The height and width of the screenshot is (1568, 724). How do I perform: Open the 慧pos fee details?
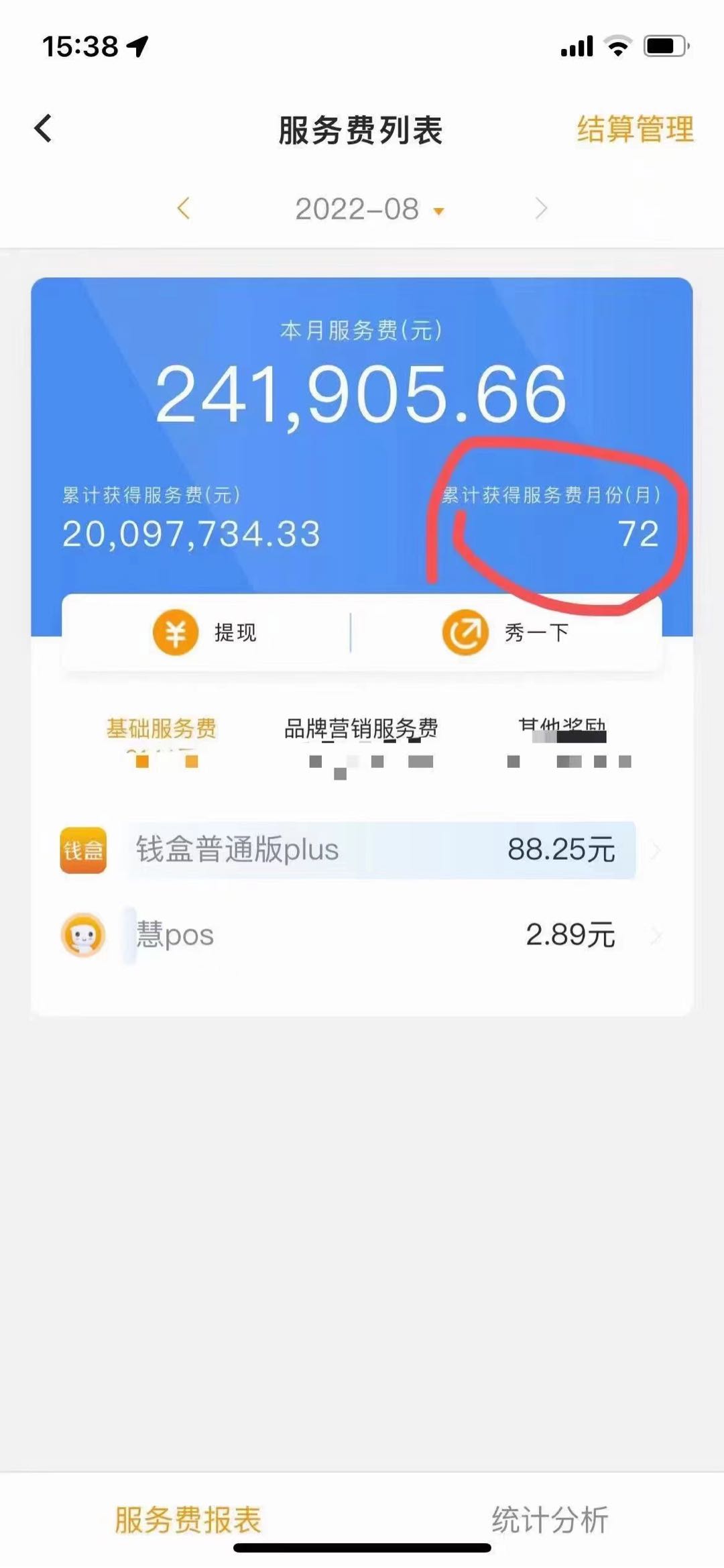(x=362, y=934)
